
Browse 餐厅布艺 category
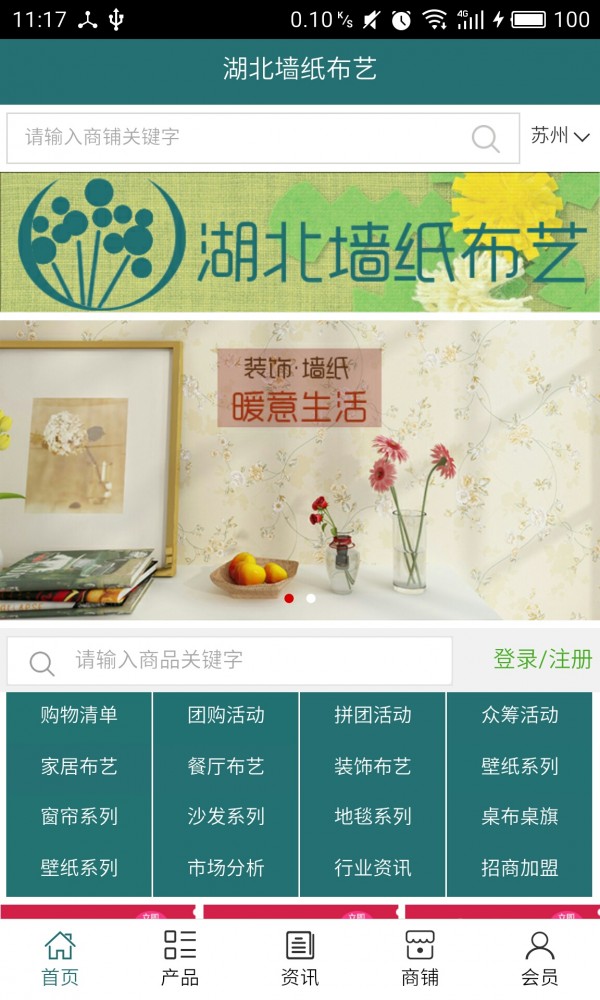click(226, 767)
